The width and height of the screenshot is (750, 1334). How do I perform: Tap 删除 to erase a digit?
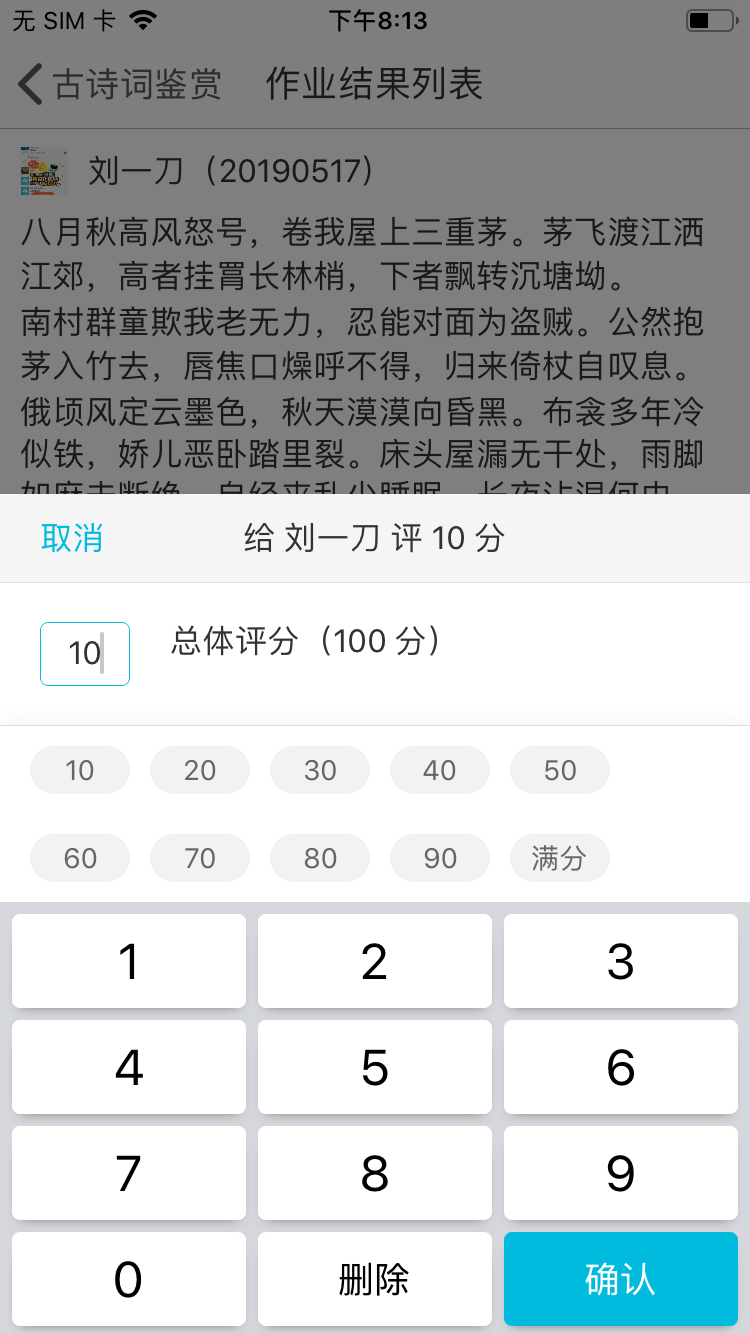pos(374,1279)
